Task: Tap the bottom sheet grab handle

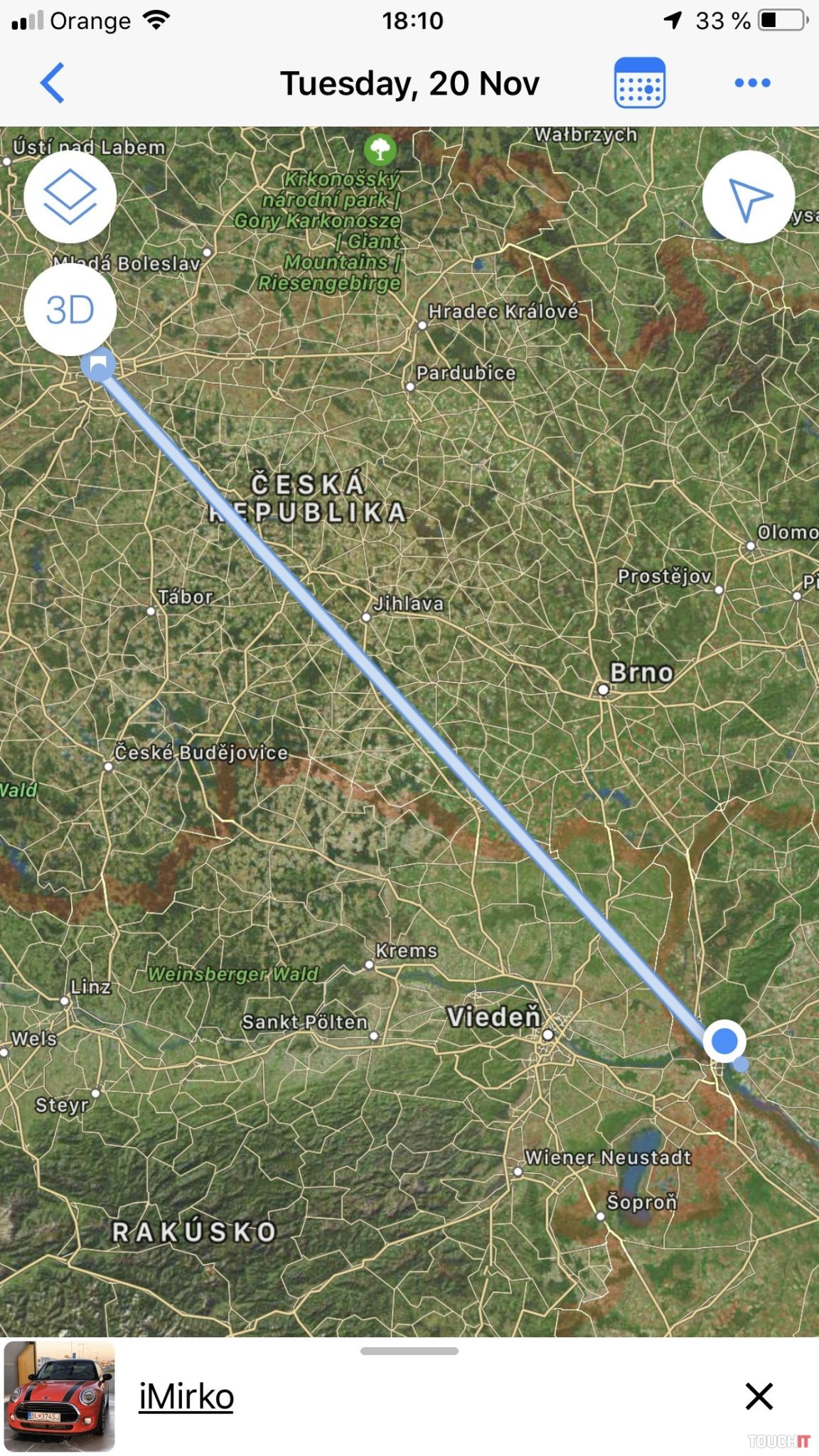Action: pos(409,1351)
